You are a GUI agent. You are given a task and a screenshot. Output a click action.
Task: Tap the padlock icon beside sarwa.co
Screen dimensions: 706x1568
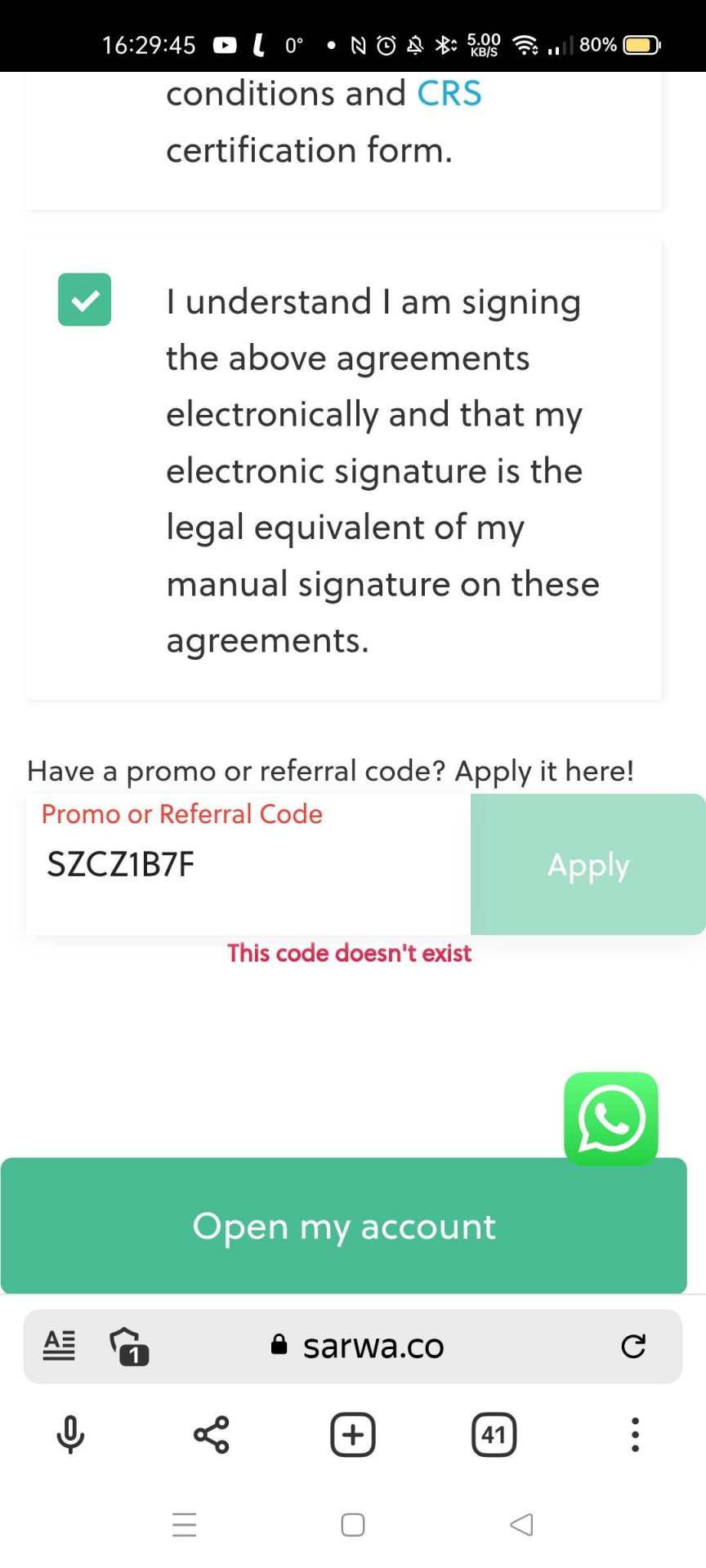tap(279, 1346)
